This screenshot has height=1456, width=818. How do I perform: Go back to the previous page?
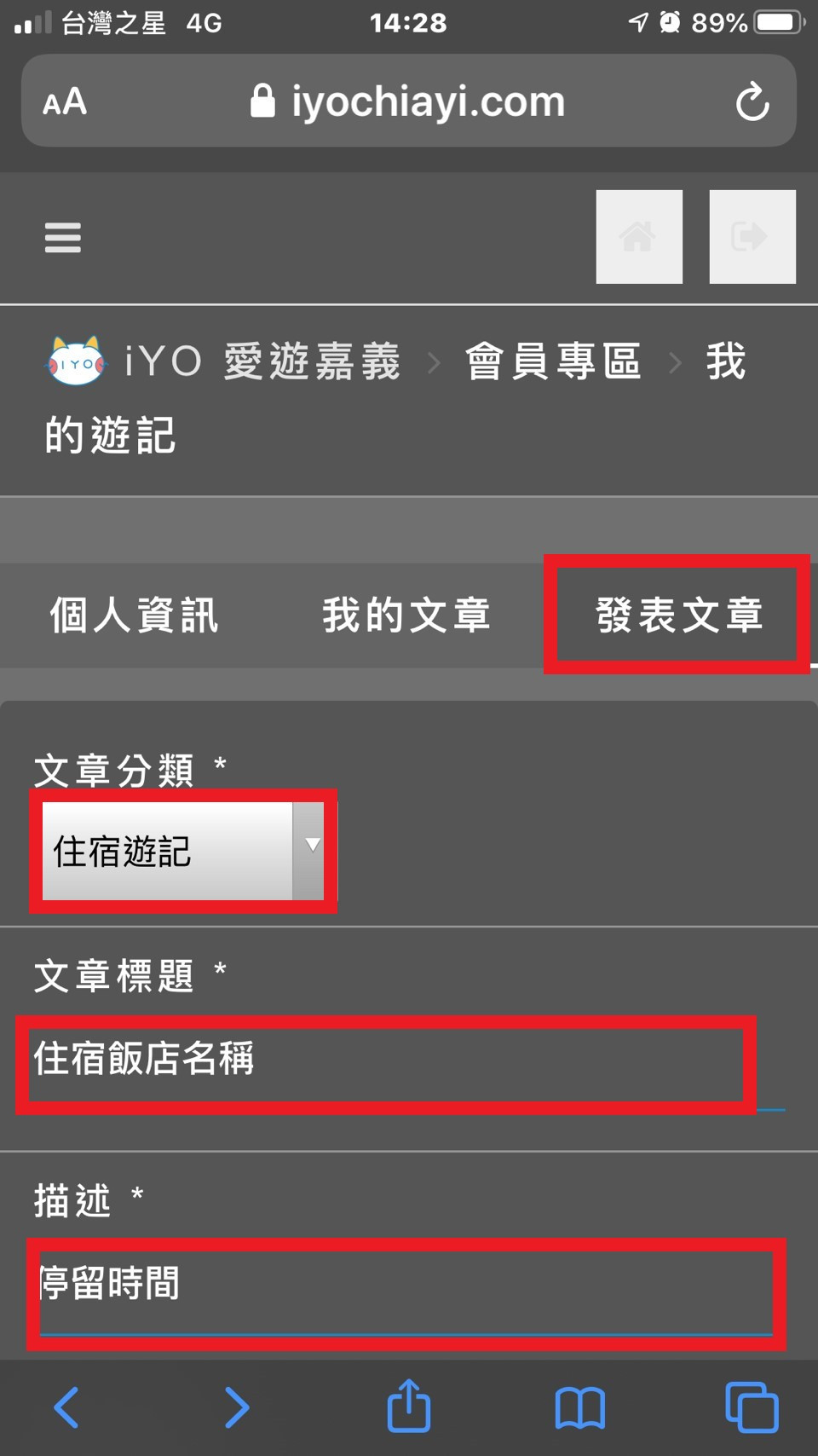[x=66, y=1407]
